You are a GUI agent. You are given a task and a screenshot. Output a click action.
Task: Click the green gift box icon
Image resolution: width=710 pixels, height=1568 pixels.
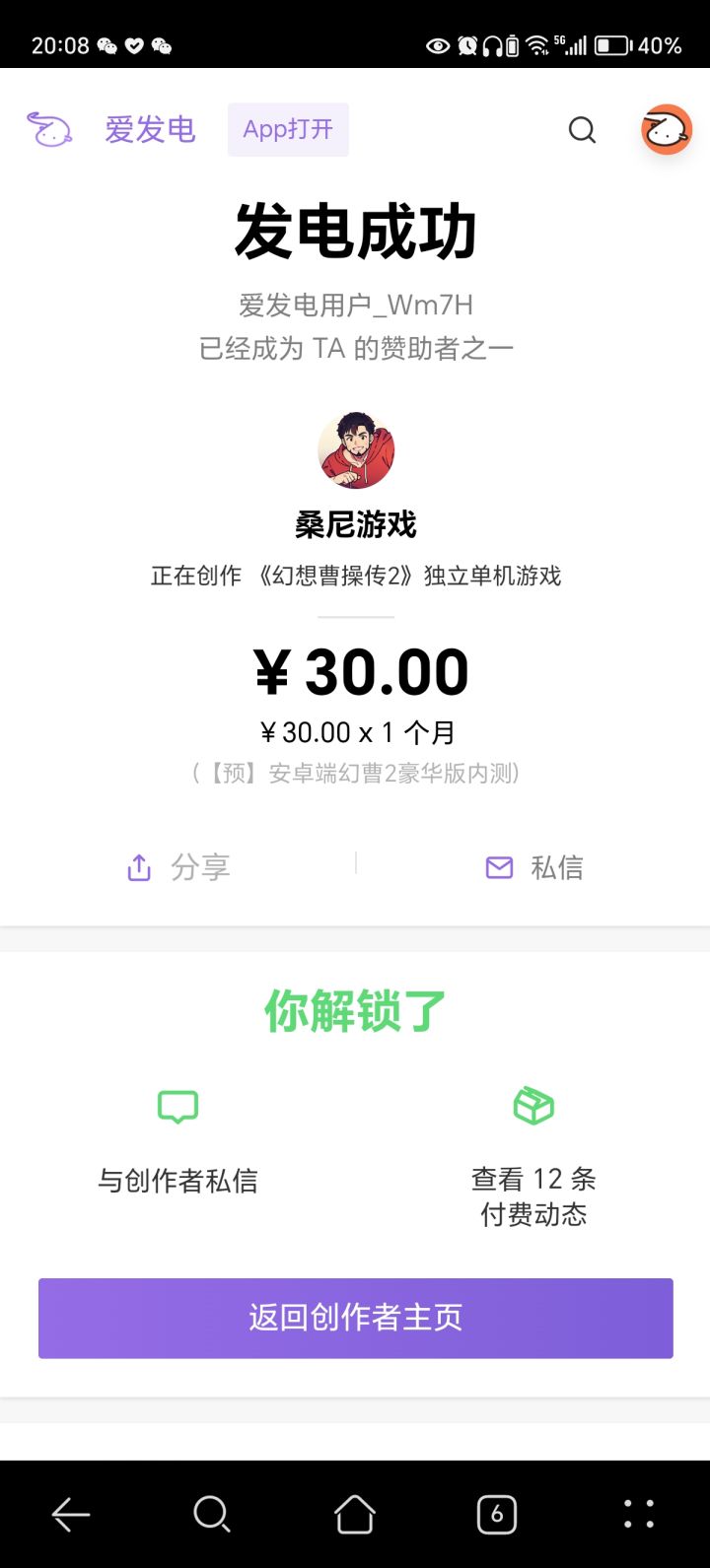533,1104
